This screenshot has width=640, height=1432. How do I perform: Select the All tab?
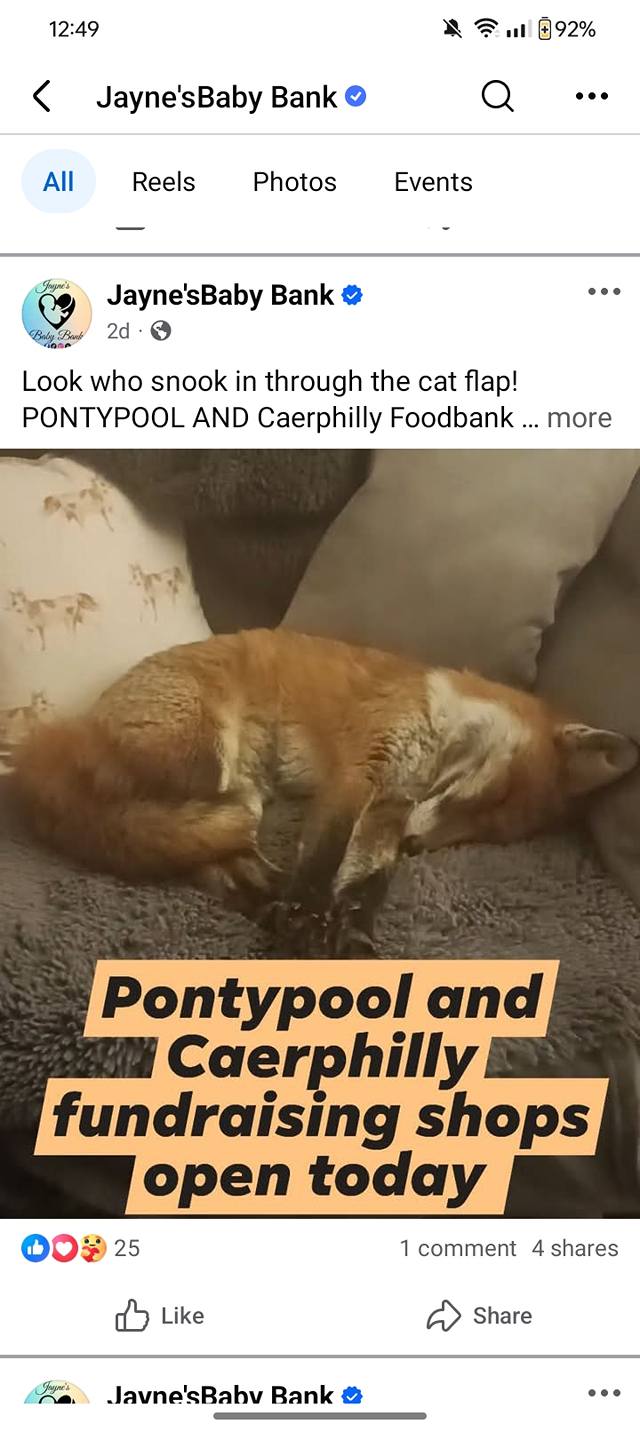coord(58,182)
